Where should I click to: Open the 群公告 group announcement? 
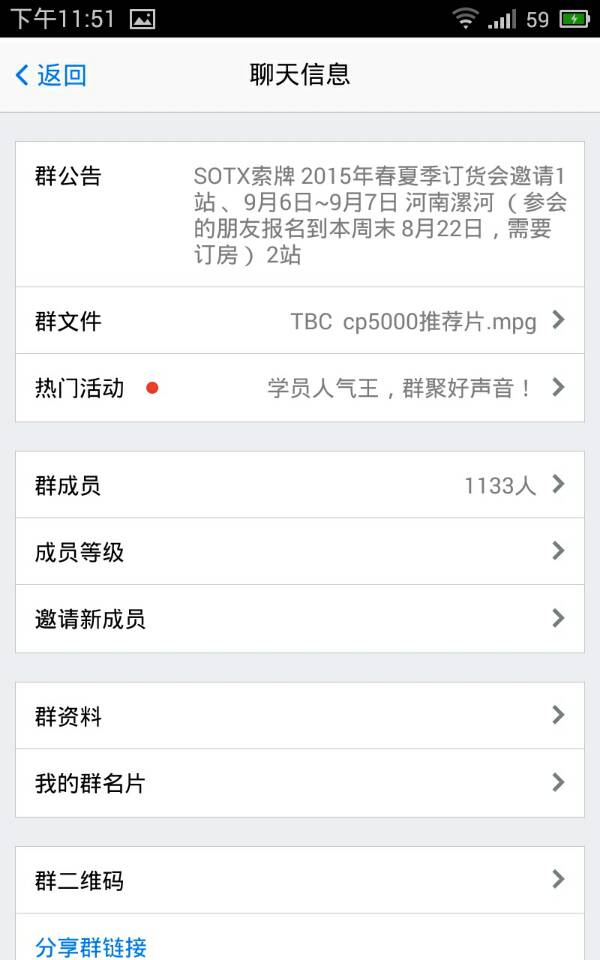pyautogui.click(x=300, y=214)
